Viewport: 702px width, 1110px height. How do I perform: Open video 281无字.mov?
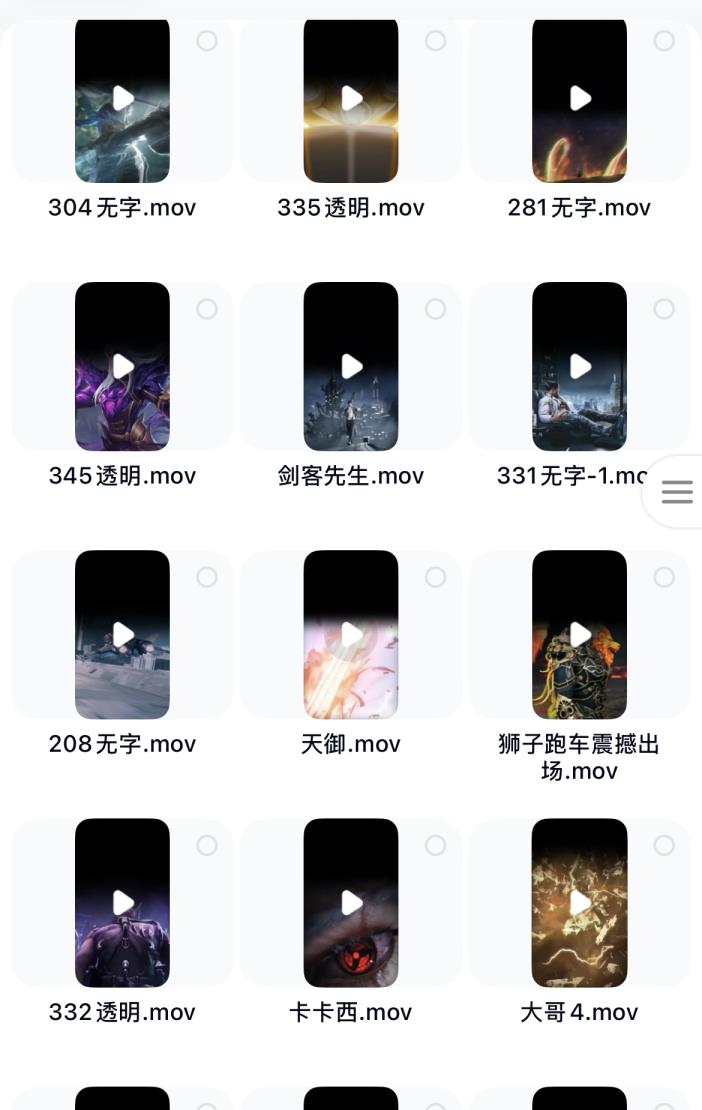click(580, 98)
